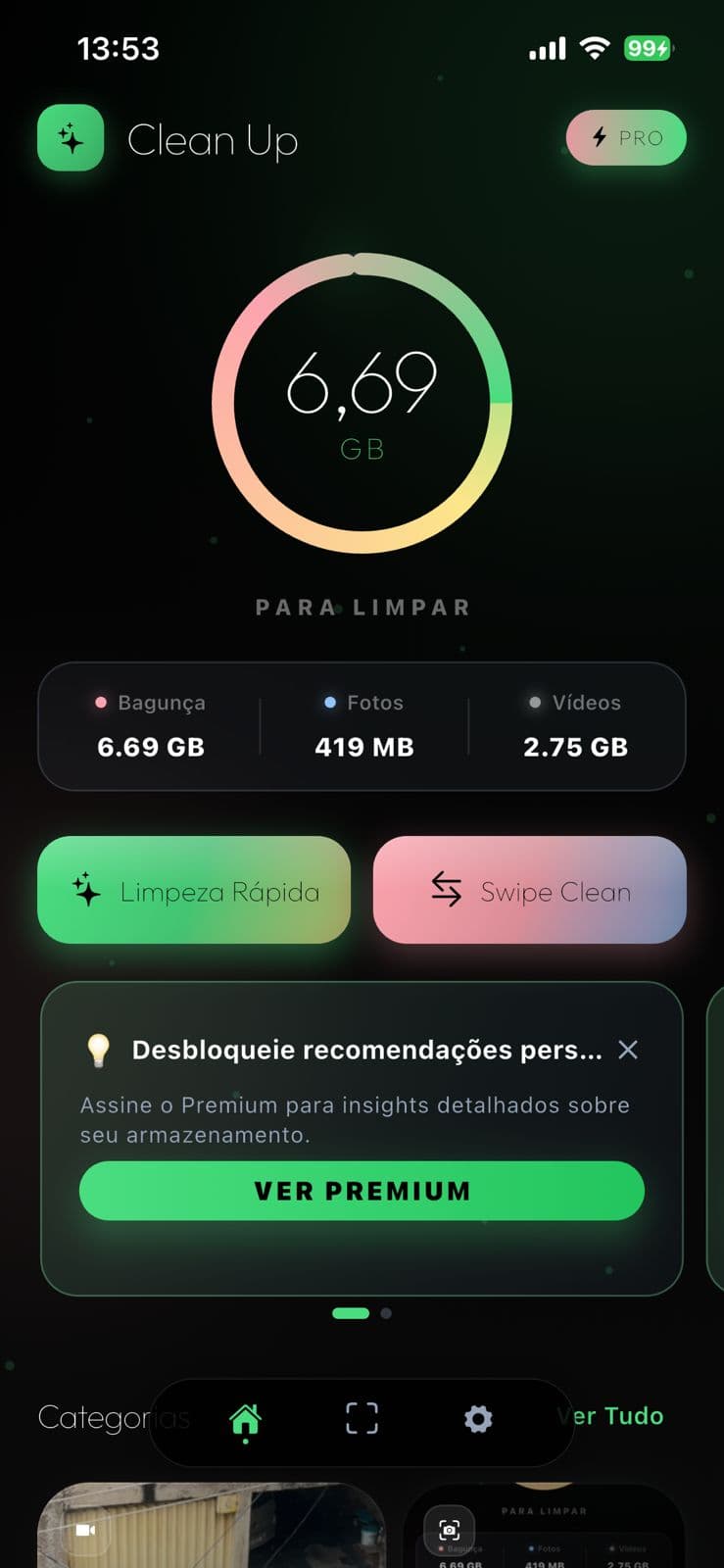Select the second page indicator dot
Viewport: 724px width, 1568px height.
pyautogui.click(x=384, y=1312)
